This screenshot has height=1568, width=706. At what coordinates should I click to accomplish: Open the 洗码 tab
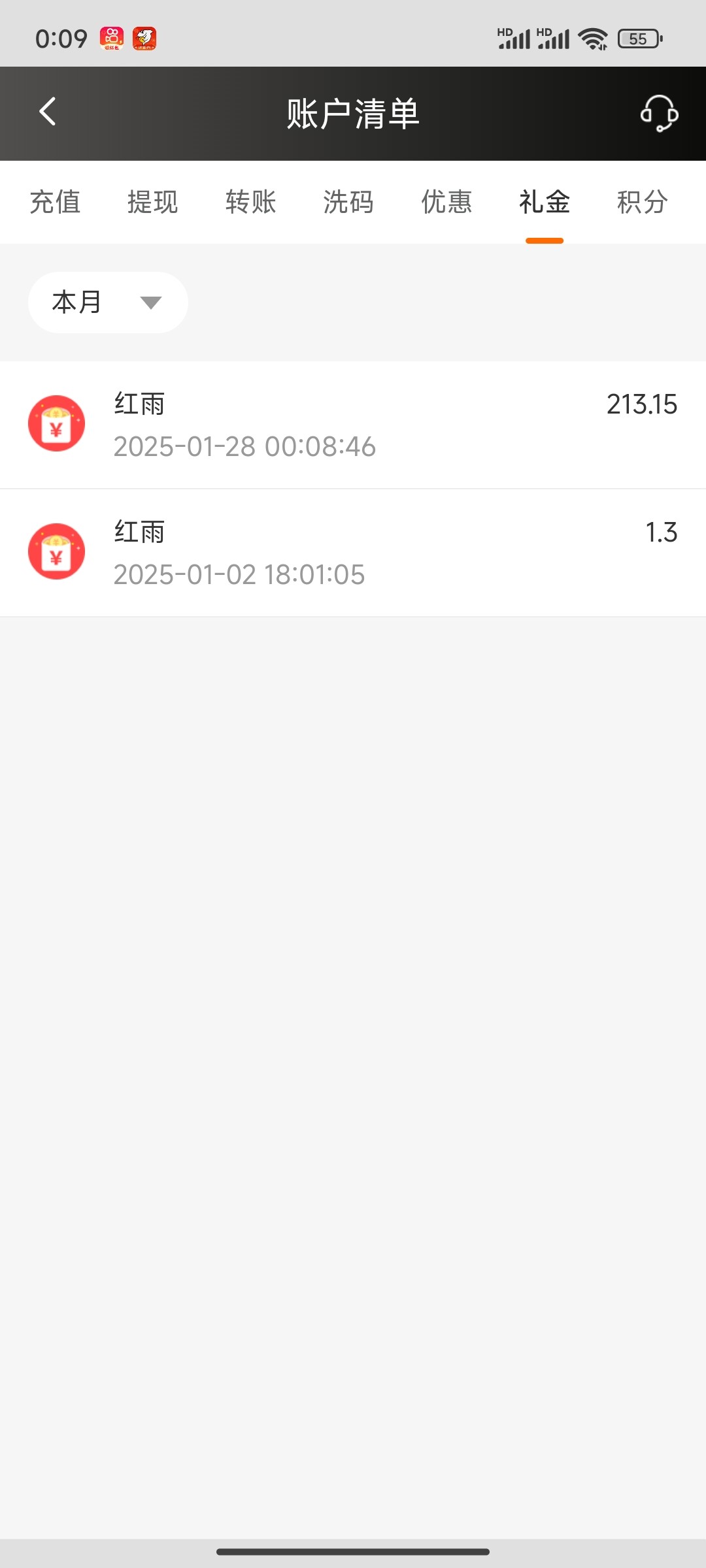click(x=348, y=202)
